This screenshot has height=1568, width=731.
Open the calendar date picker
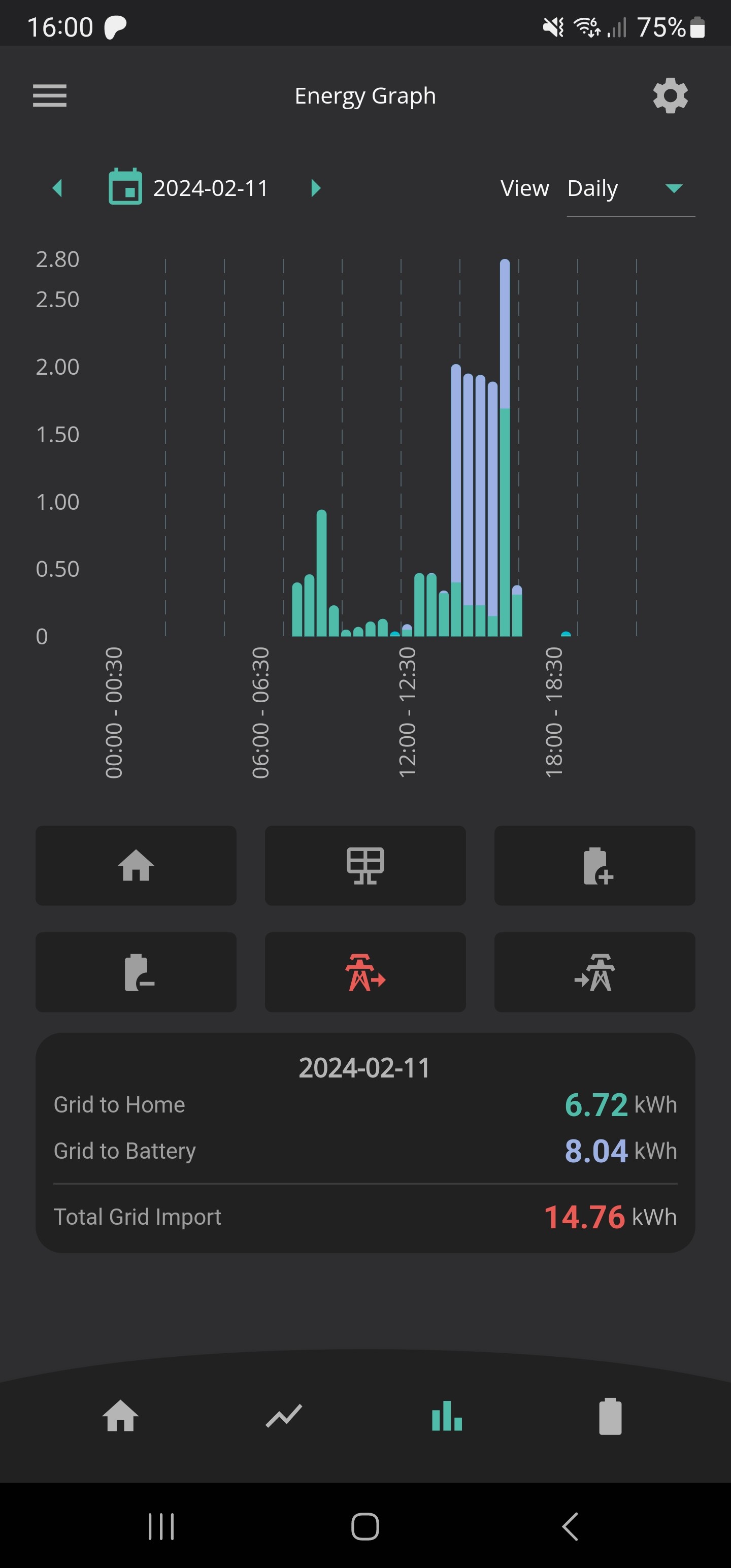pyautogui.click(x=125, y=187)
